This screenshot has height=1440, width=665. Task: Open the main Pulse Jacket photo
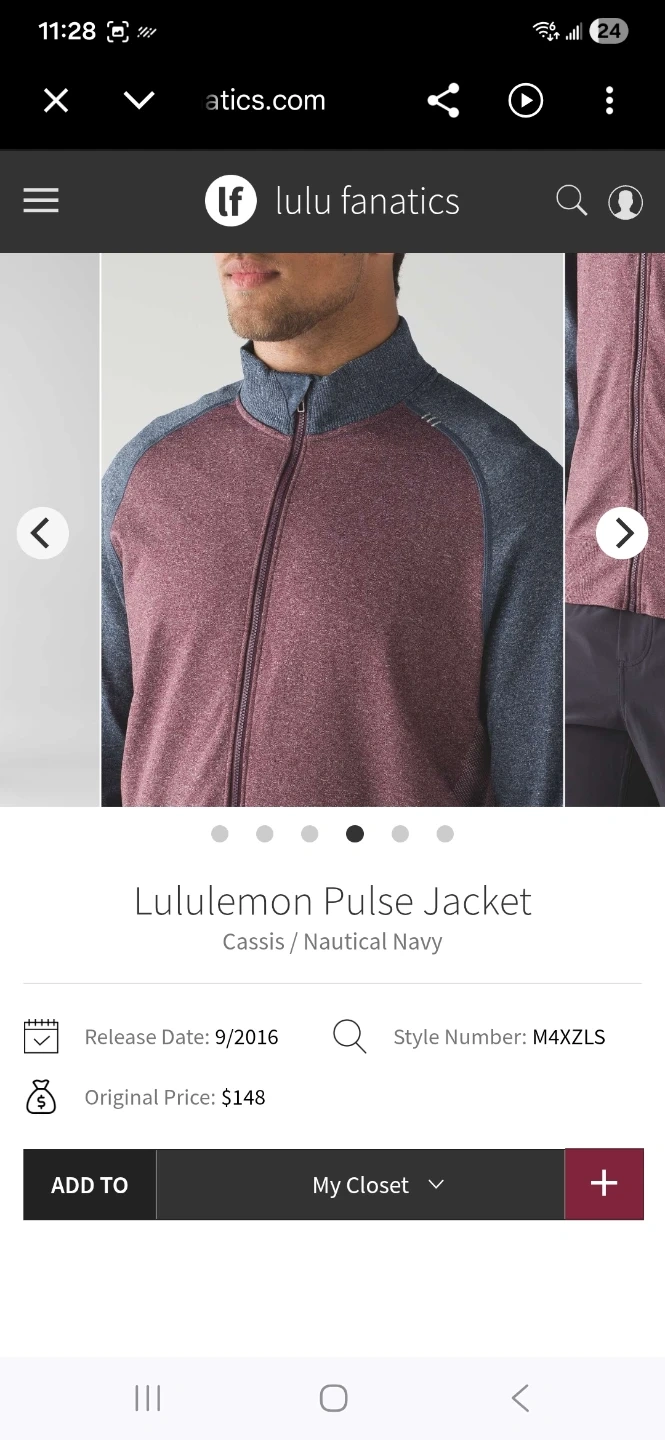[332, 560]
